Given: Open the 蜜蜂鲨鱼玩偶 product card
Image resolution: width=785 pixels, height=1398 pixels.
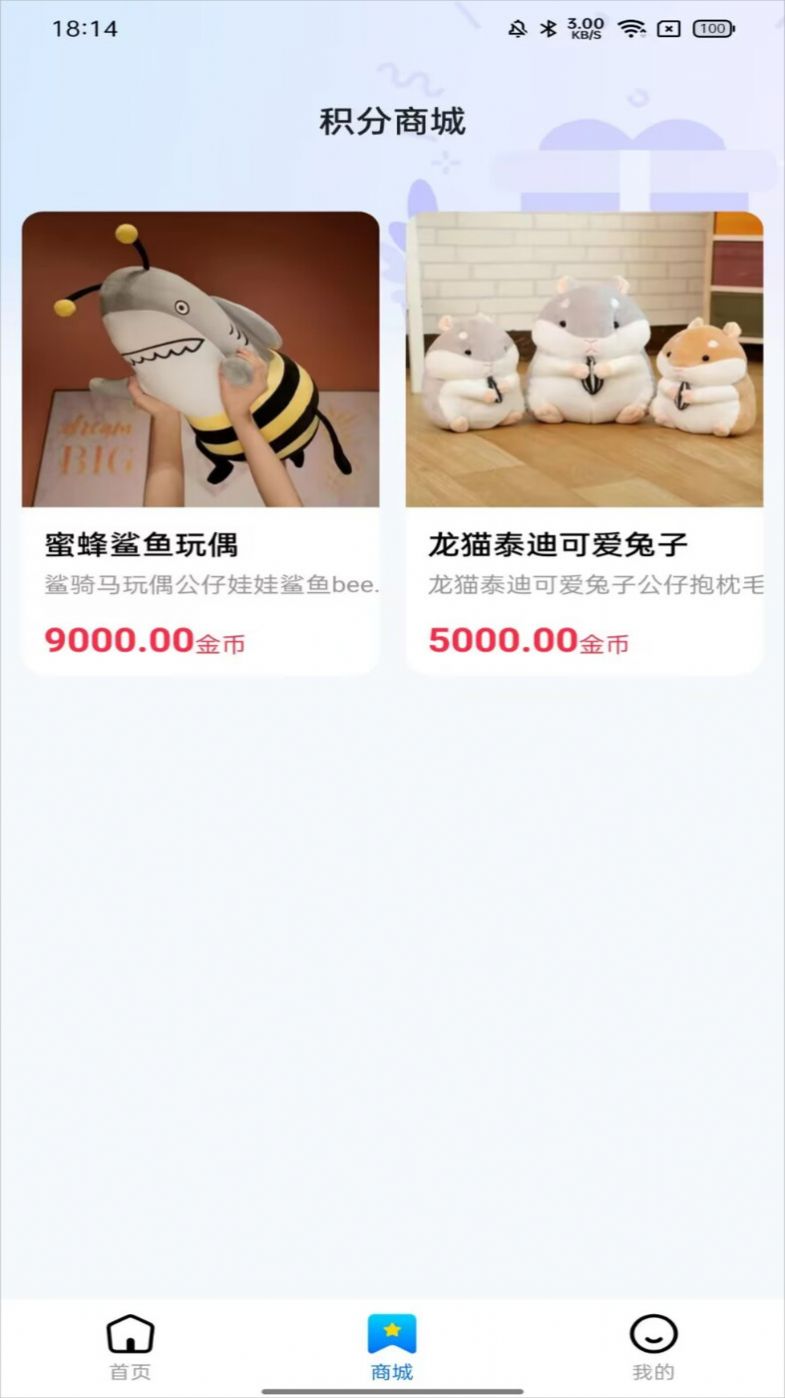Looking at the screenshot, I should click(200, 440).
